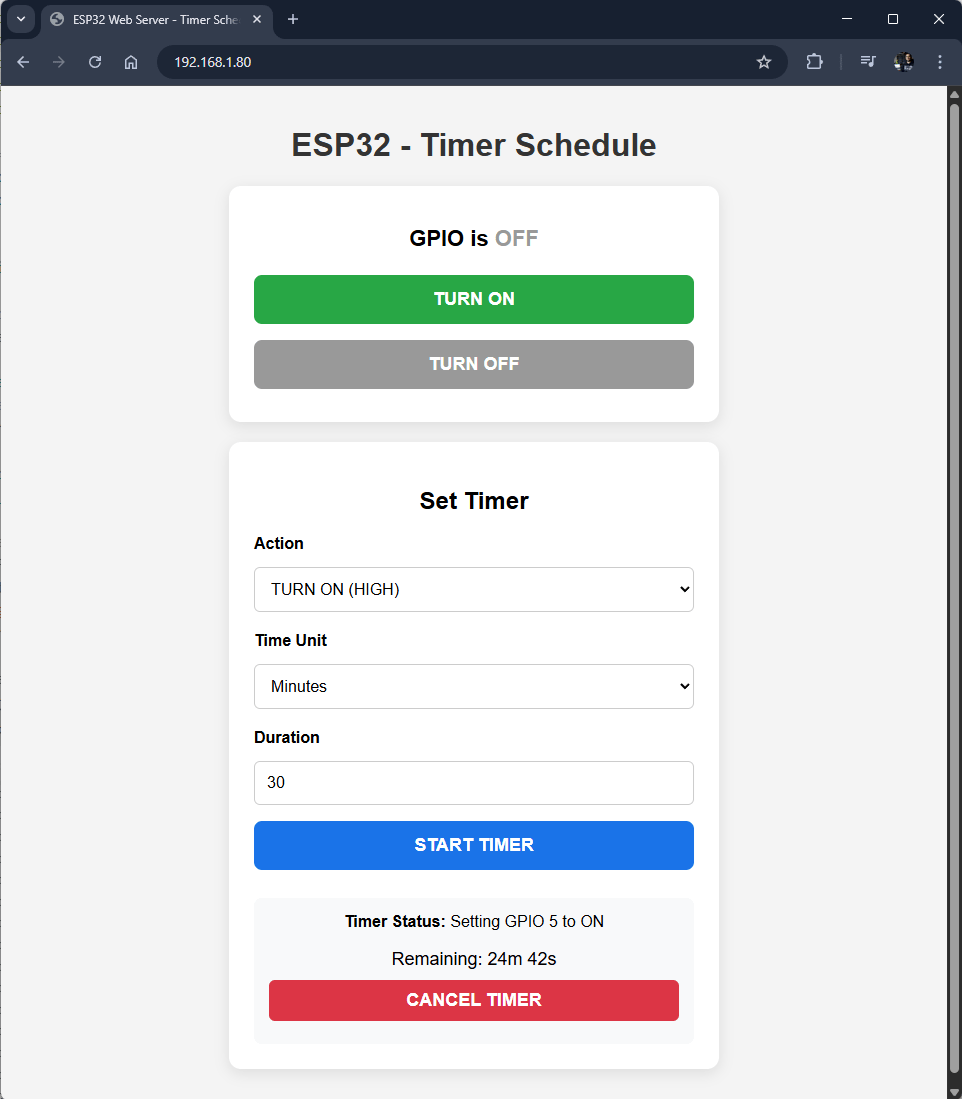Go back to the previous page
This screenshot has height=1099, width=962.
(x=23, y=62)
